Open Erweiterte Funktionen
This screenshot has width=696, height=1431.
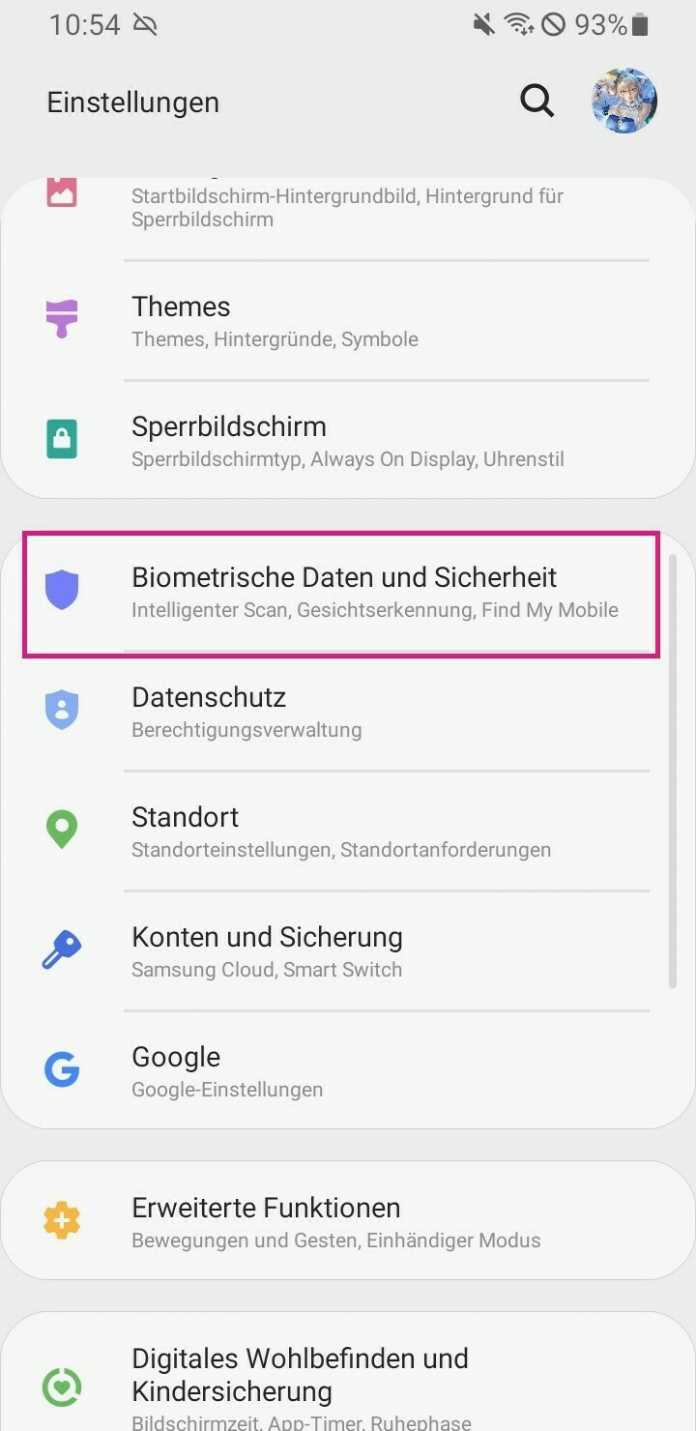pos(340,1222)
